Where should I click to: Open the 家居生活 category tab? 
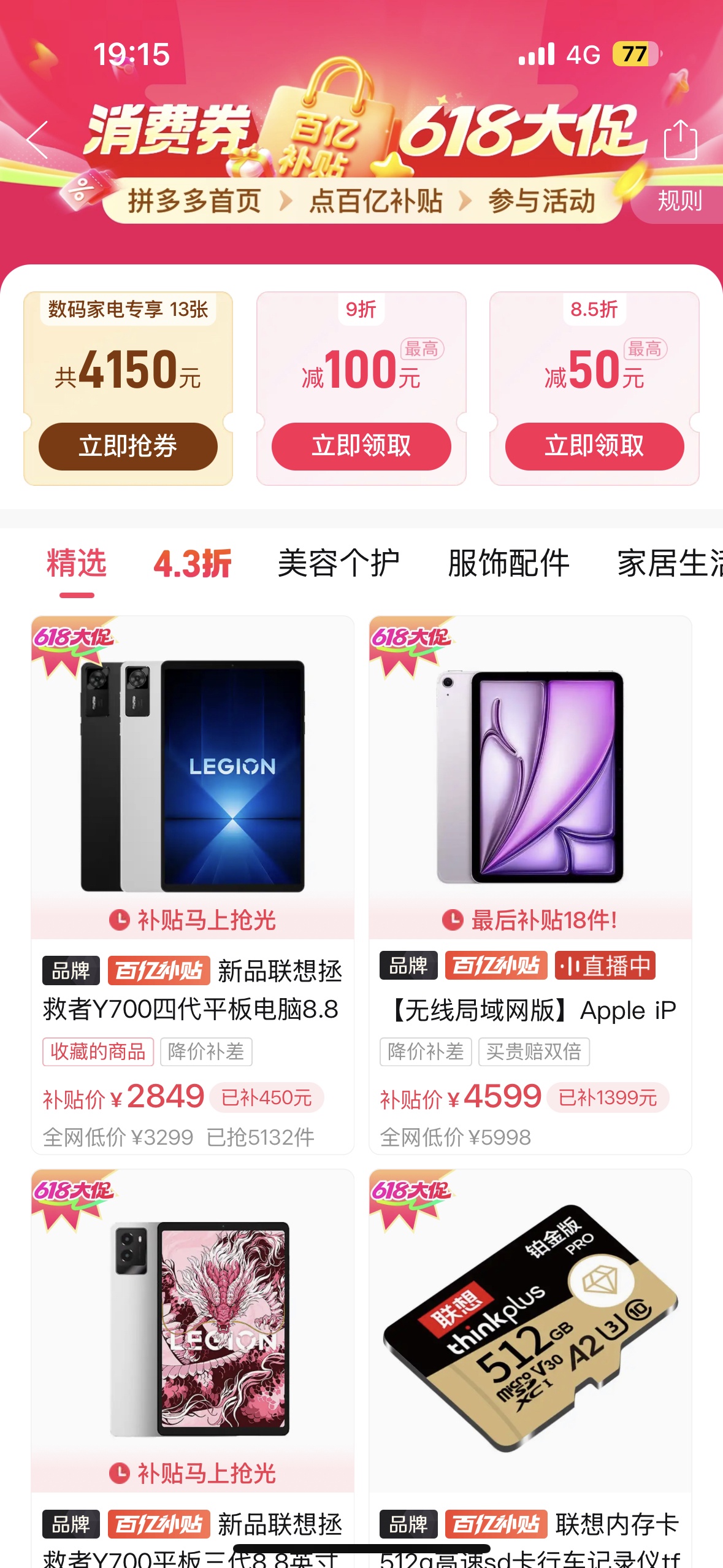(668, 563)
